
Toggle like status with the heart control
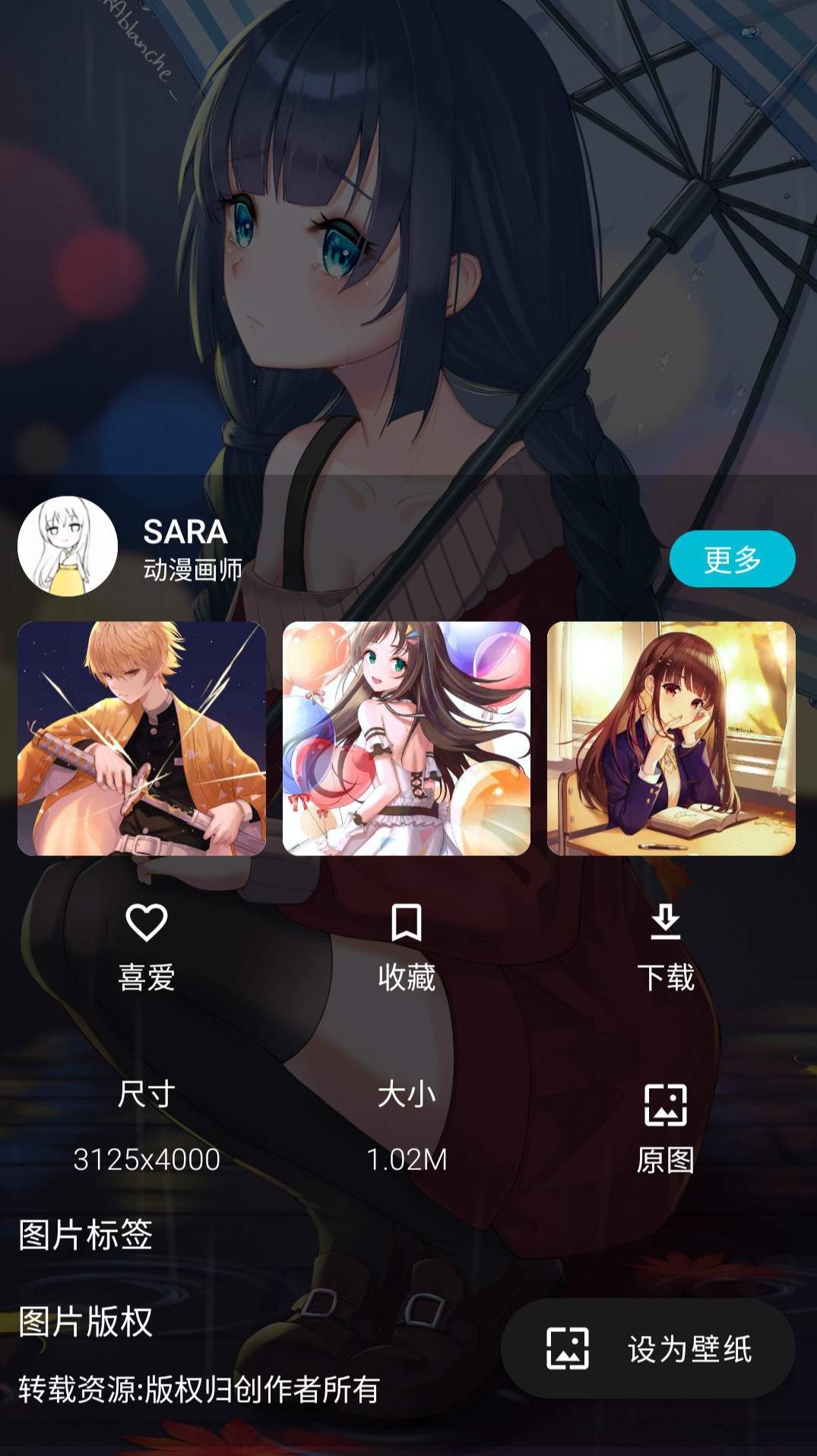pyautogui.click(x=146, y=924)
